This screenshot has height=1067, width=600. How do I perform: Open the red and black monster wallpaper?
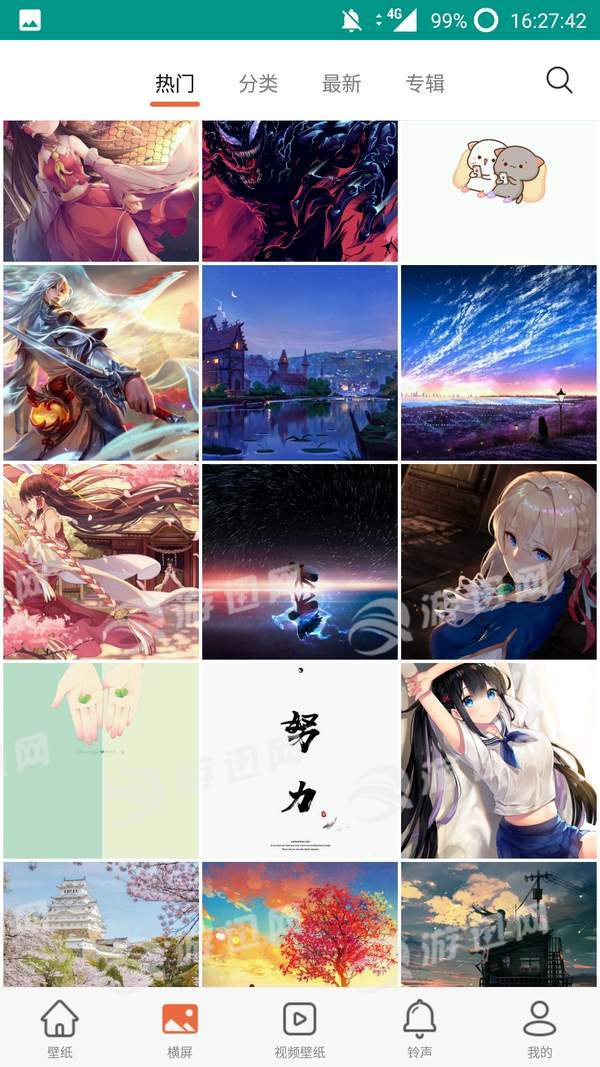tap(300, 191)
